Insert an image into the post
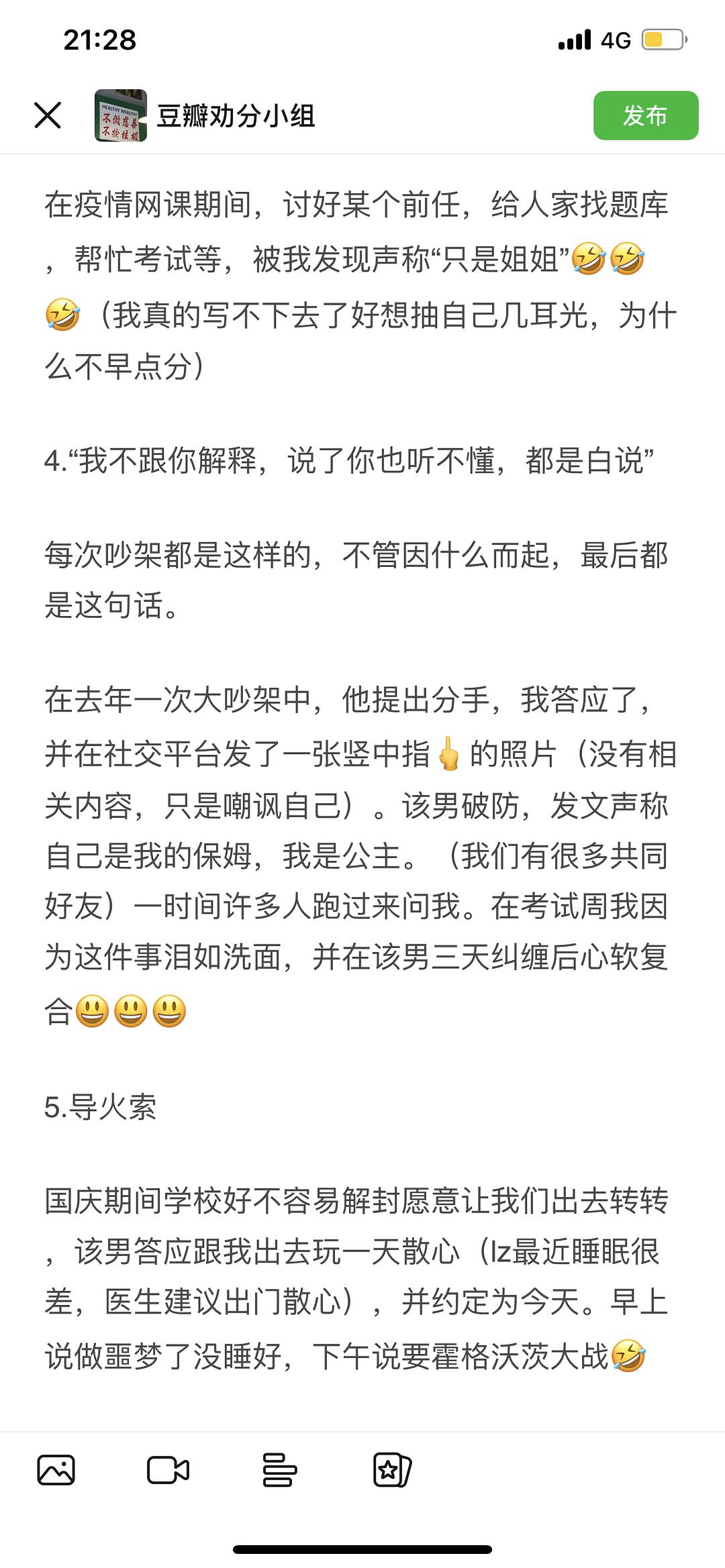This screenshot has height=1568, width=725. coord(56,1471)
